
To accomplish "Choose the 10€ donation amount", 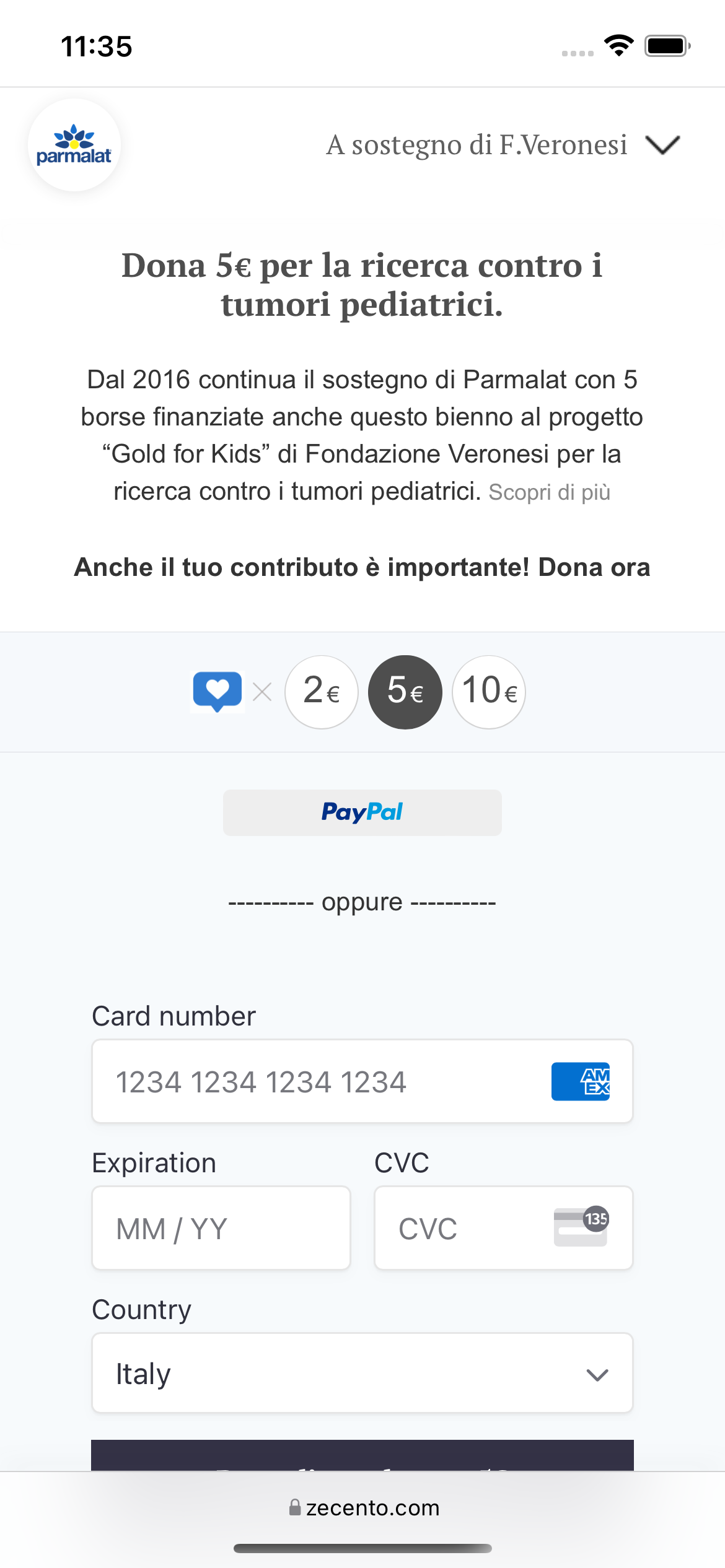I will tap(489, 692).
